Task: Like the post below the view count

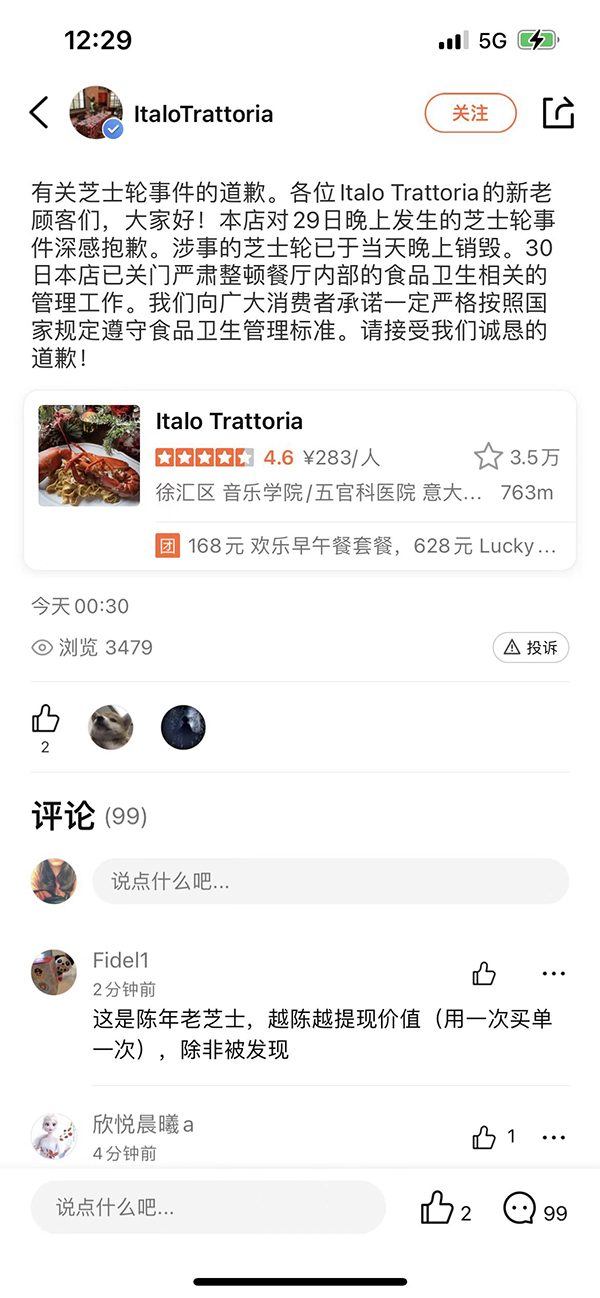Action: tap(45, 718)
